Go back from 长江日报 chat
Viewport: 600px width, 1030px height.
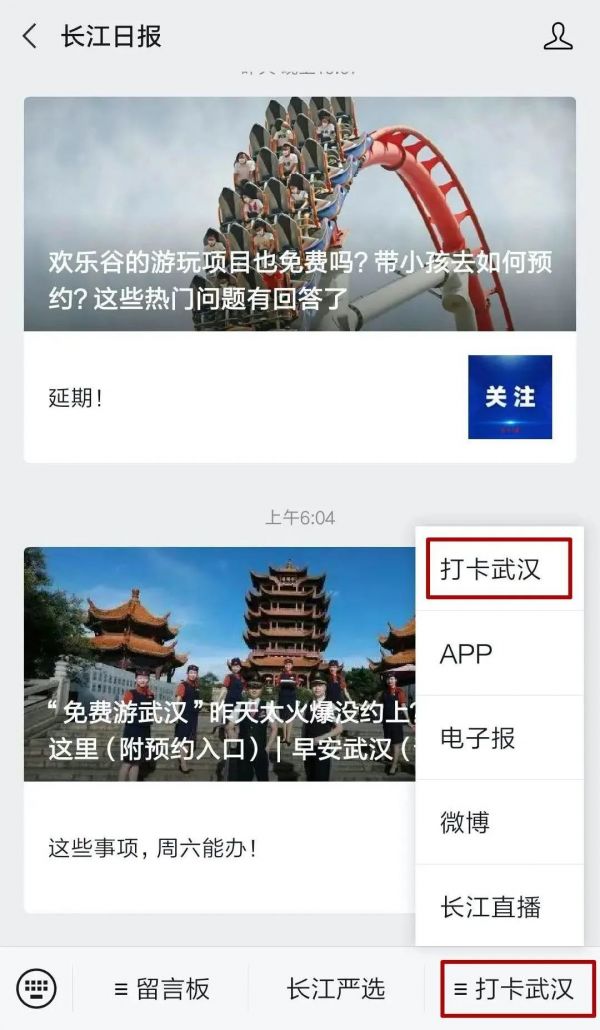pyautogui.click(x=30, y=36)
